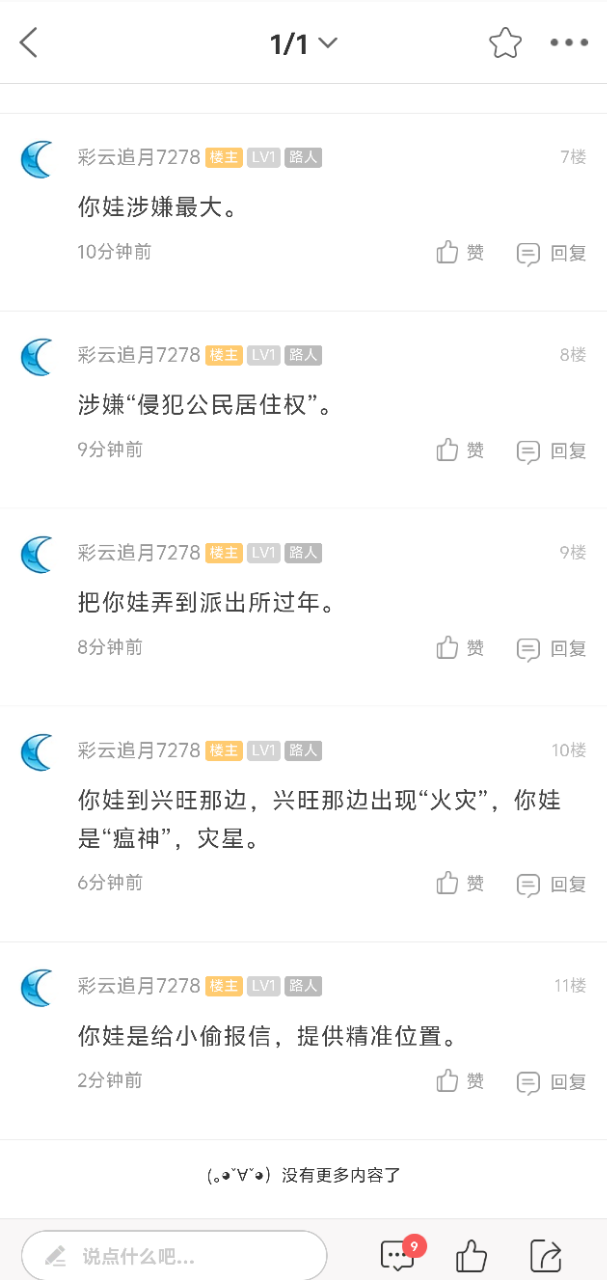This screenshot has width=607, height=1280.
Task: Open the avatar on the 7楼 comment
Action: [x=37, y=160]
